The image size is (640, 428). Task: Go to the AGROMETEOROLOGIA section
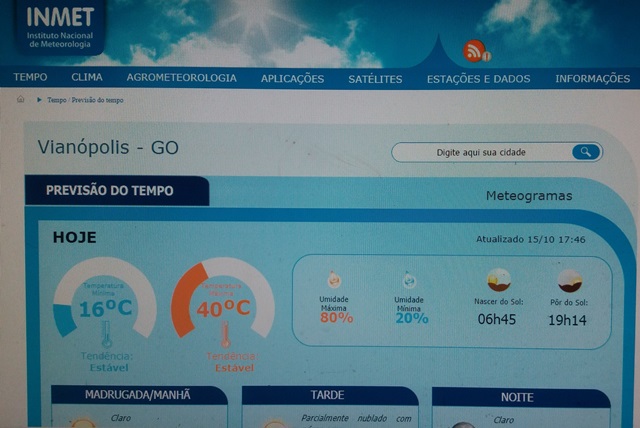click(x=181, y=78)
